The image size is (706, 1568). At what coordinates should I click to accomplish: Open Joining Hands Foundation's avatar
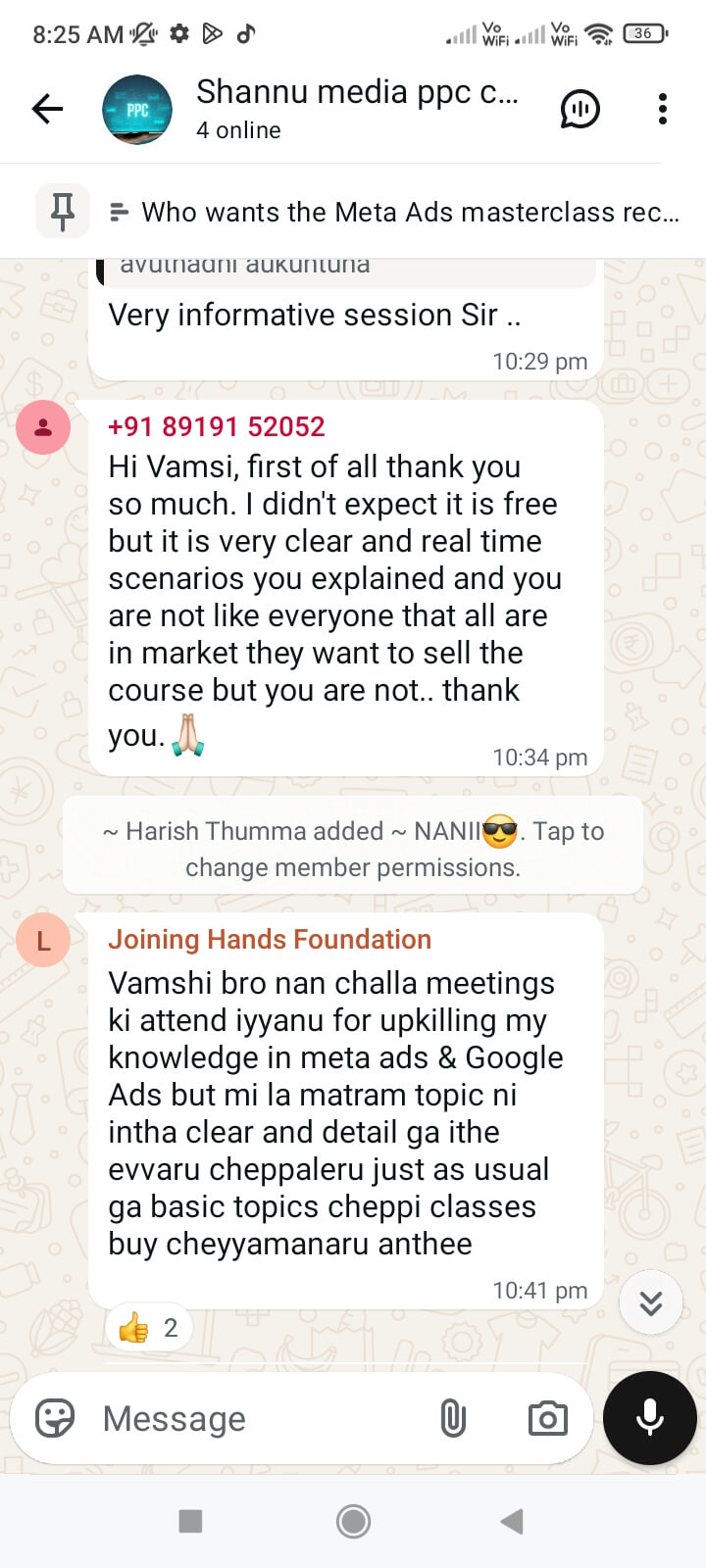[43, 941]
